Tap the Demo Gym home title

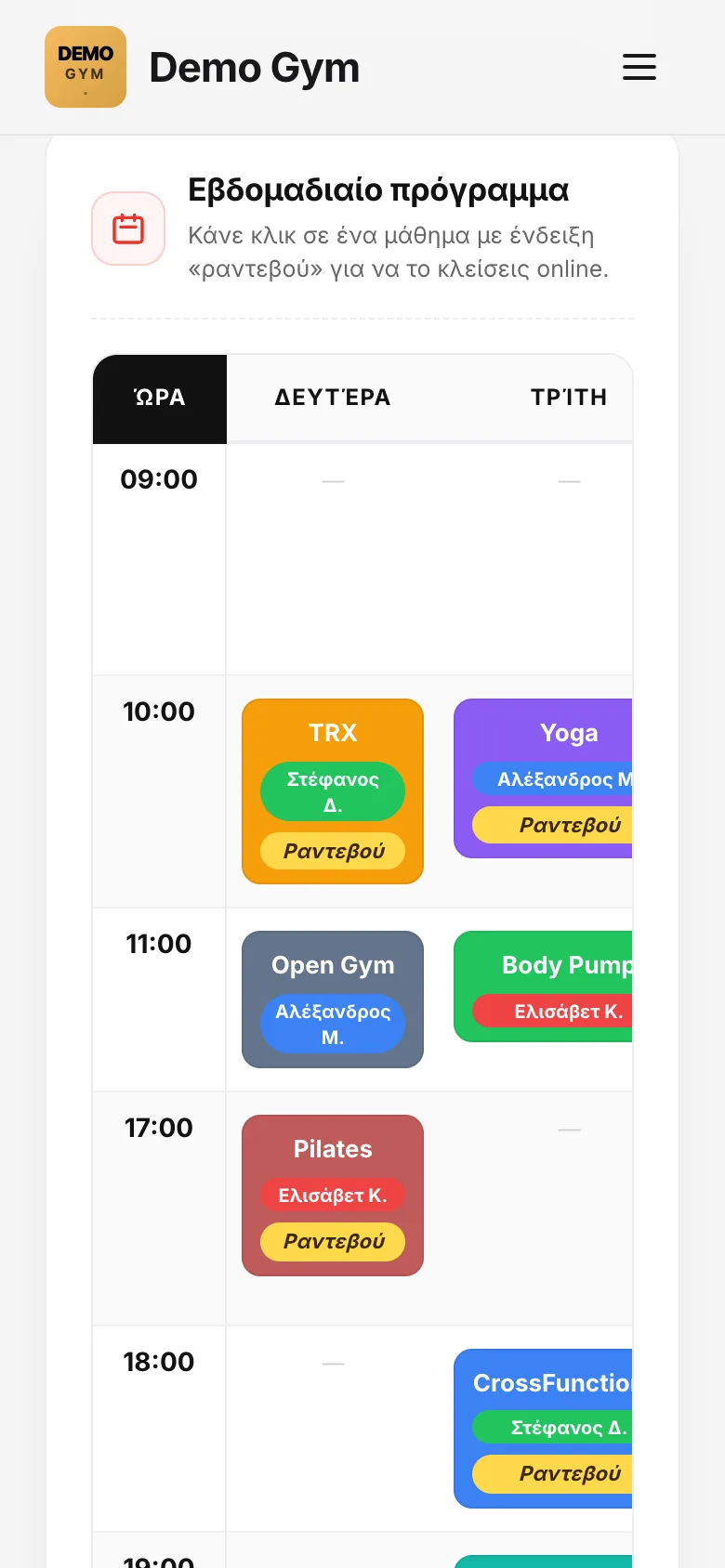click(255, 68)
